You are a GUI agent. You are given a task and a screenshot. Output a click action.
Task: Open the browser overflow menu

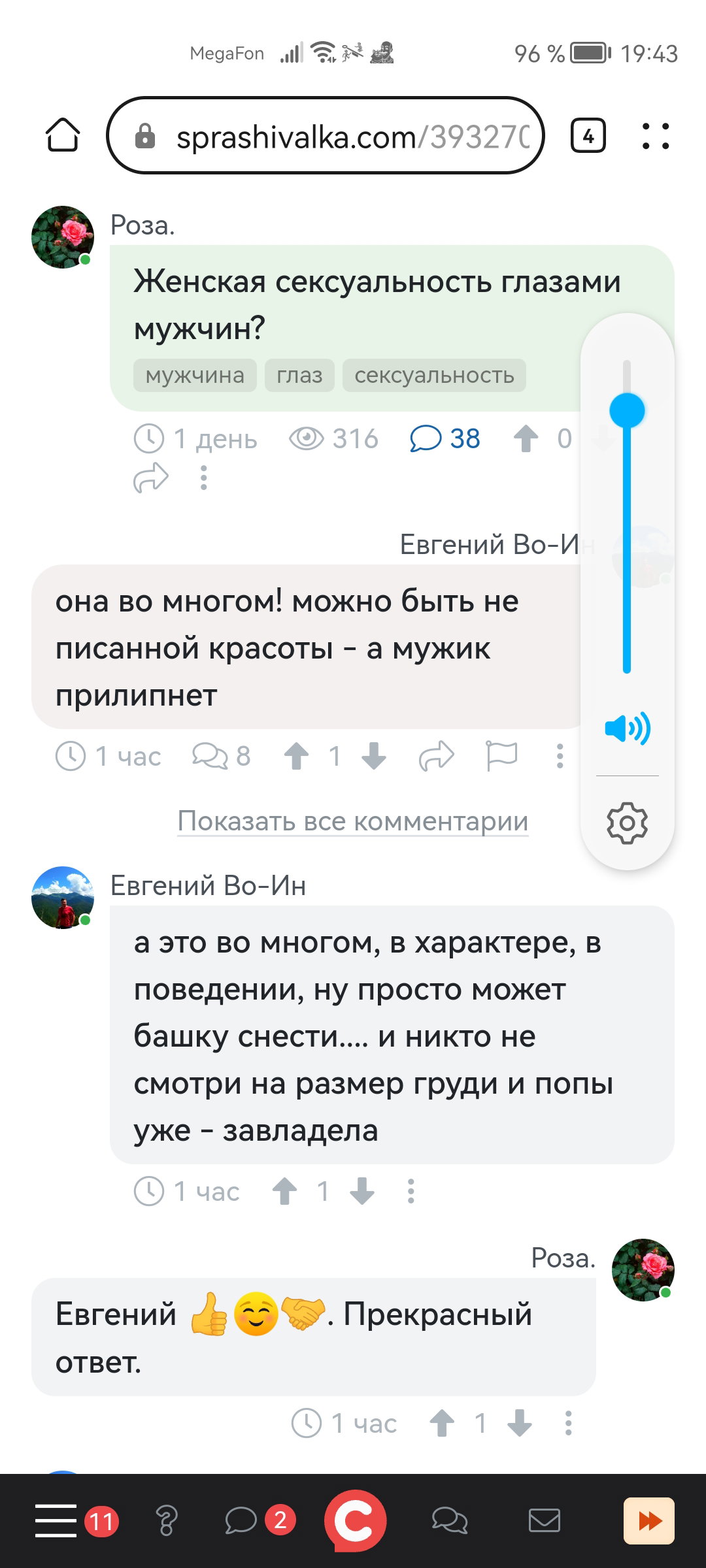pos(656,136)
